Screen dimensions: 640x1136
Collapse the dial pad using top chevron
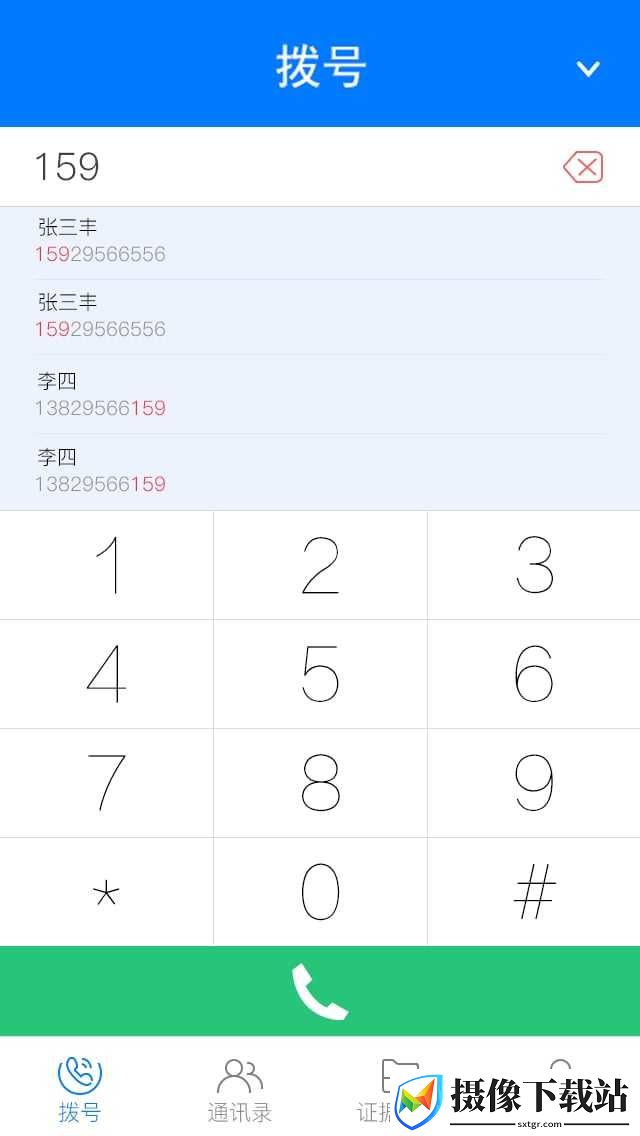click(x=587, y=69)
